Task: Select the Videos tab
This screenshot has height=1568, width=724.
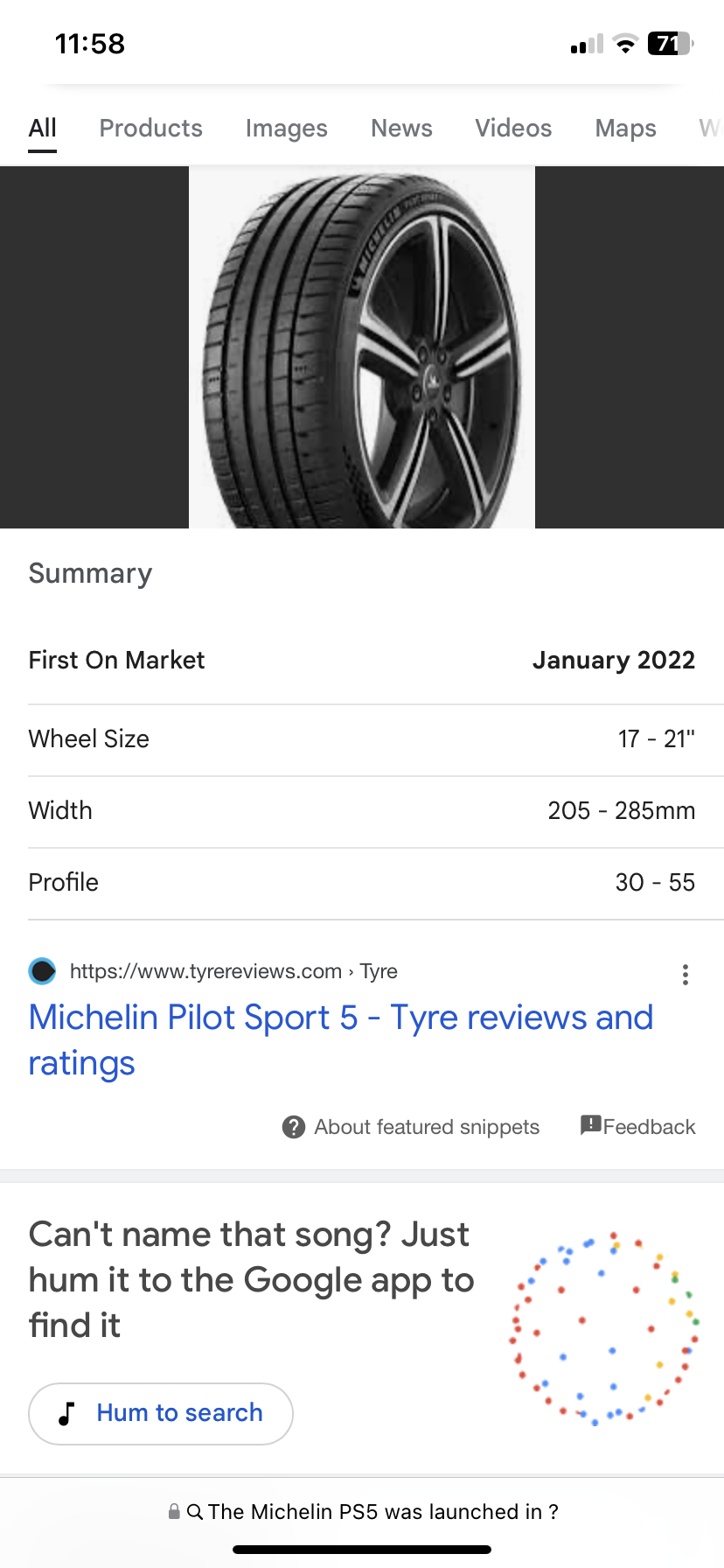Action: [x=513, y=129]
